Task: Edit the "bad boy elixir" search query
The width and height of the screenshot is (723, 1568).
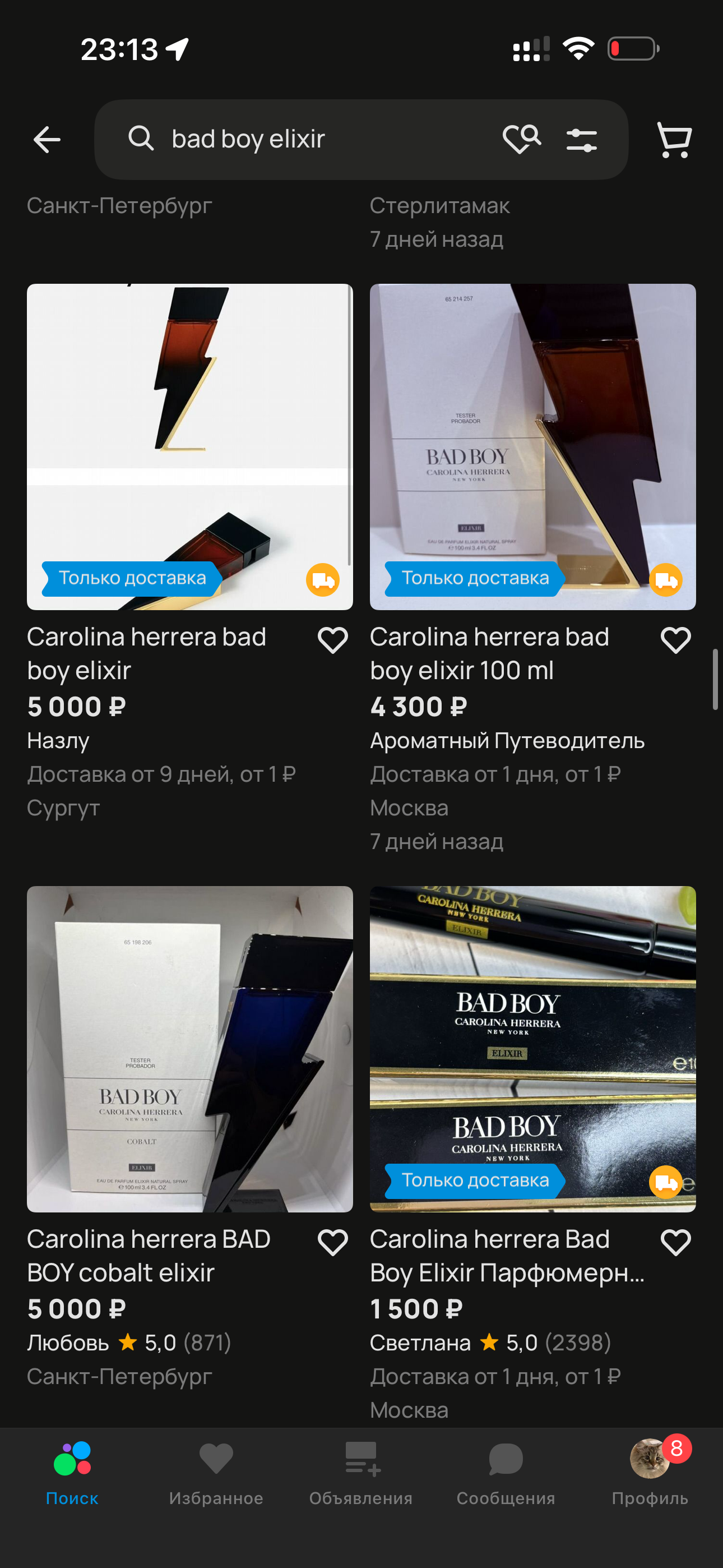Action: (x=304, y=140)
